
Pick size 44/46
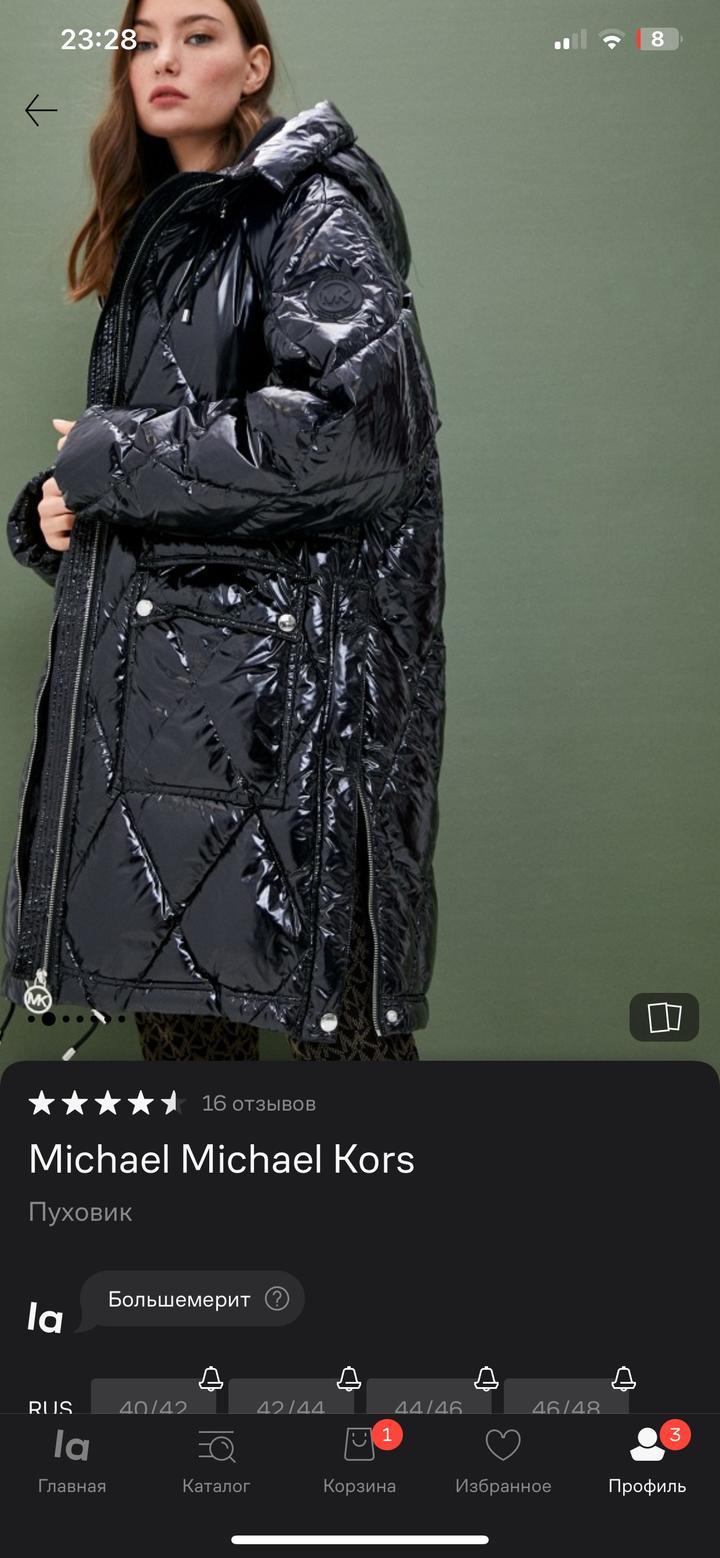pos(429,1398)
